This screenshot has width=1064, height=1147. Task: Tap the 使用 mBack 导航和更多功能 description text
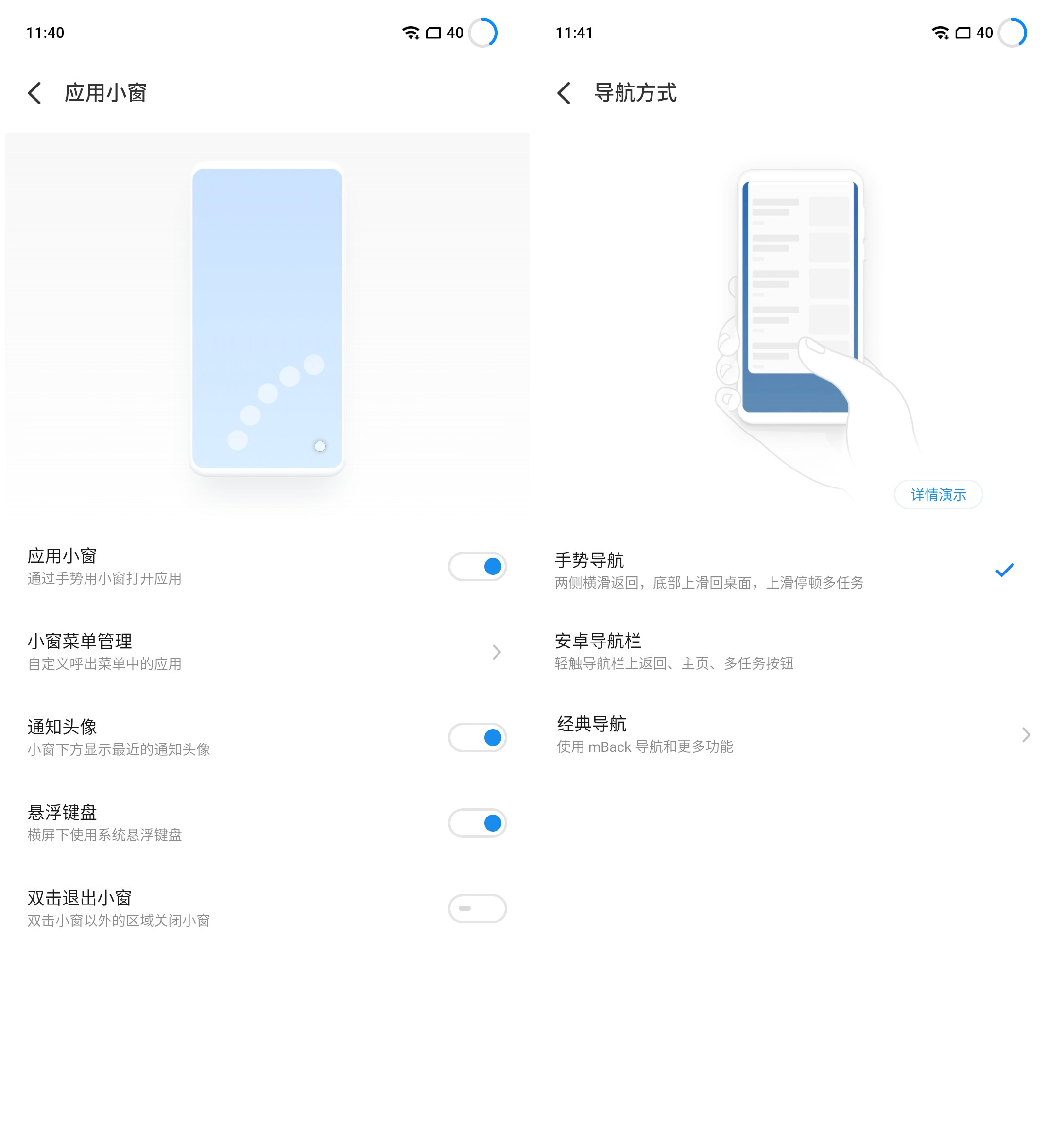pos(645,747)
